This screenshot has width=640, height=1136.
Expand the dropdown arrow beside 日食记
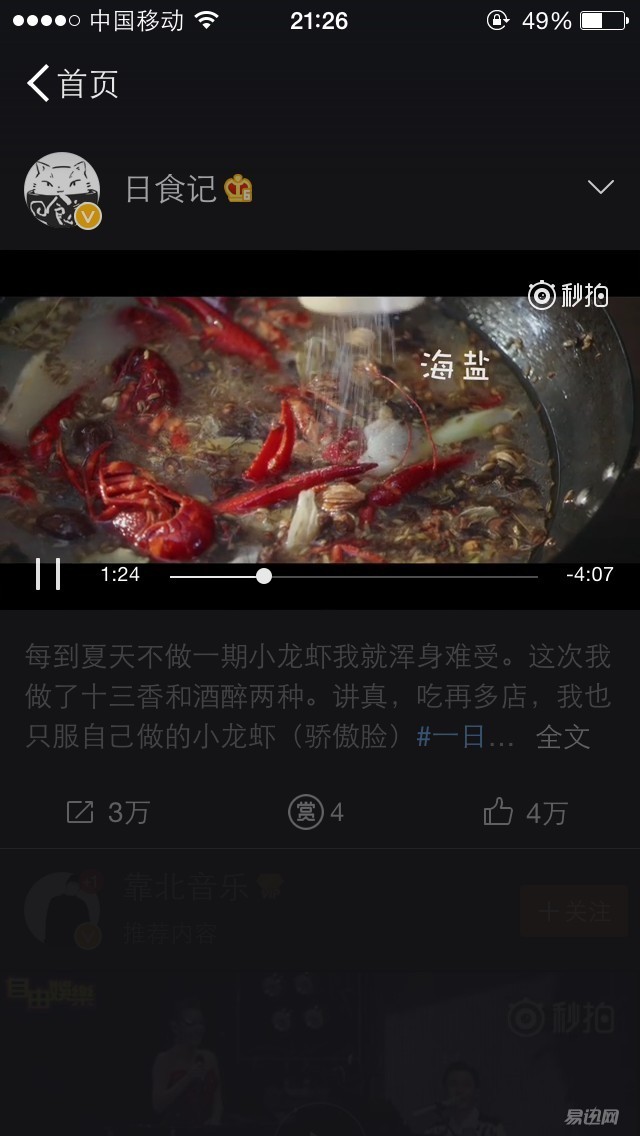pos(600,188)
